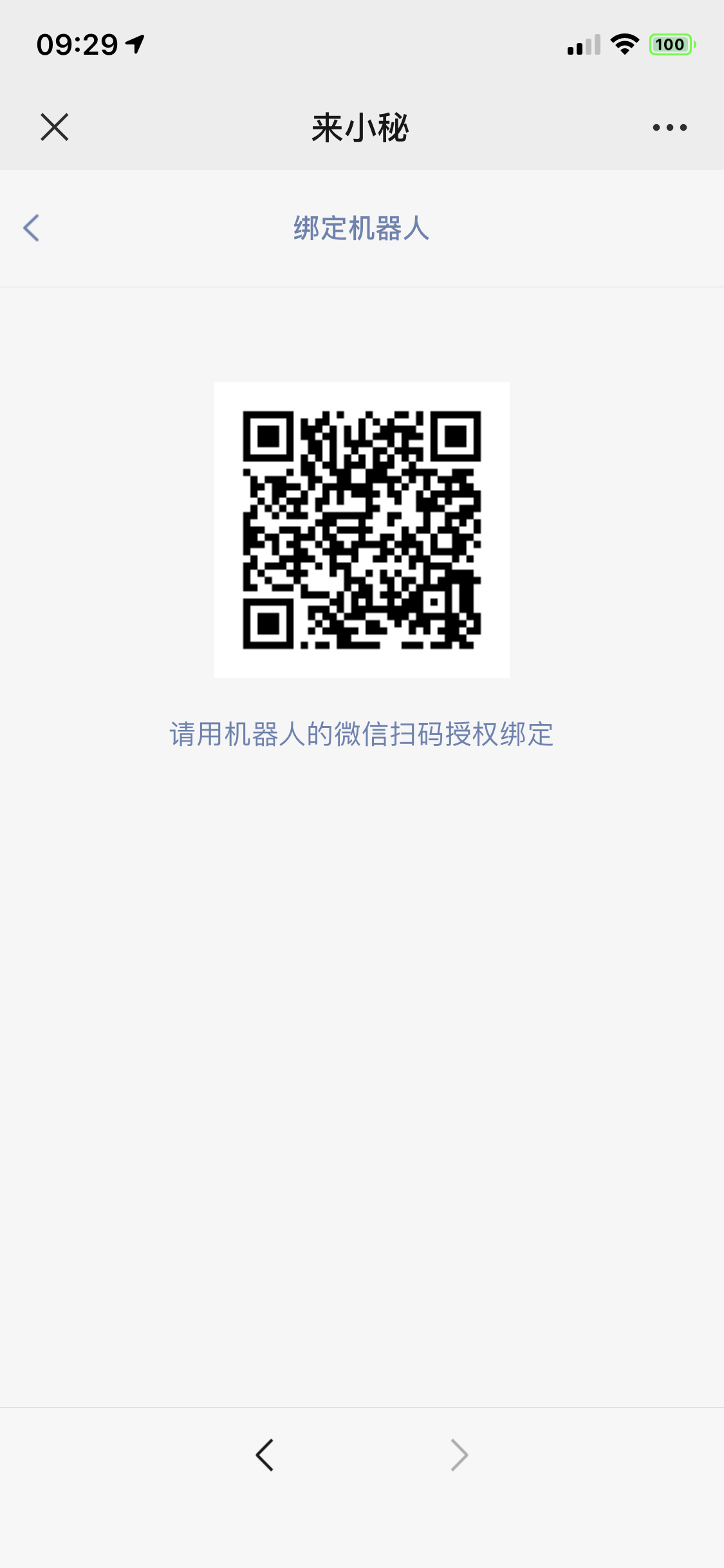Go back from the 绑定机器人 page
724x1568 pixels.
[32, 228]
